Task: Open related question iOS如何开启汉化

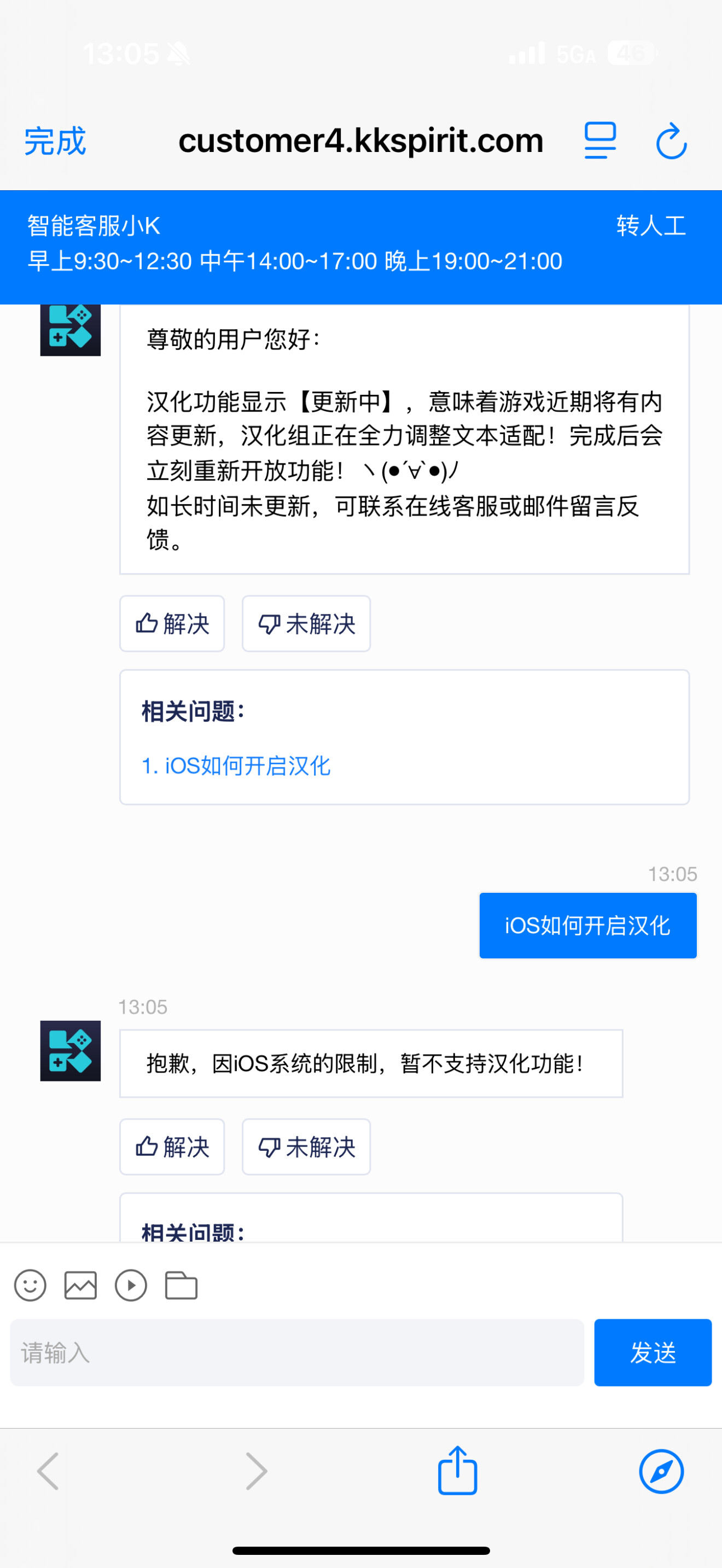Action: click(x=236, y=766)
